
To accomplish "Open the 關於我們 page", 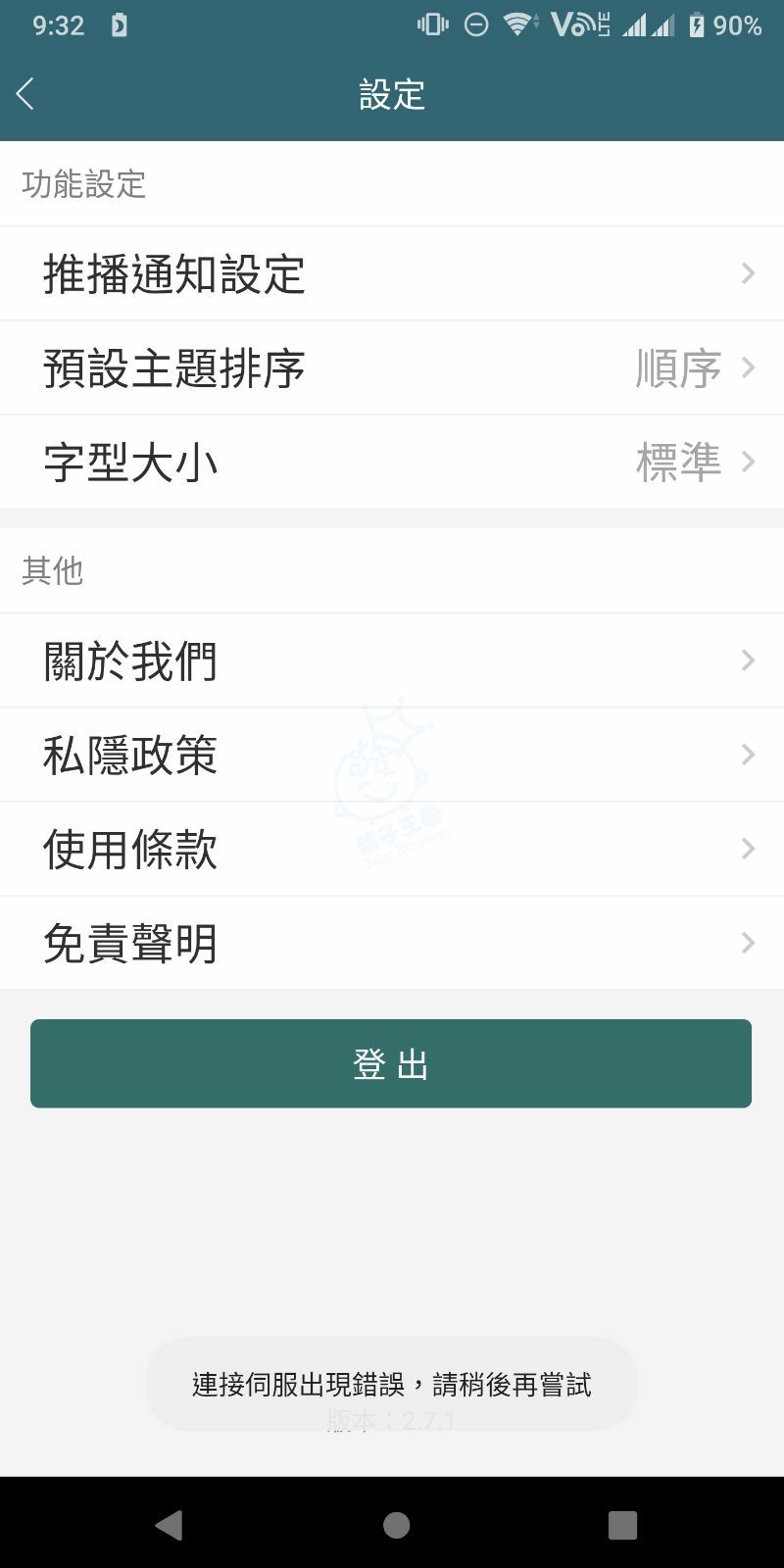I will click(392, 661).
